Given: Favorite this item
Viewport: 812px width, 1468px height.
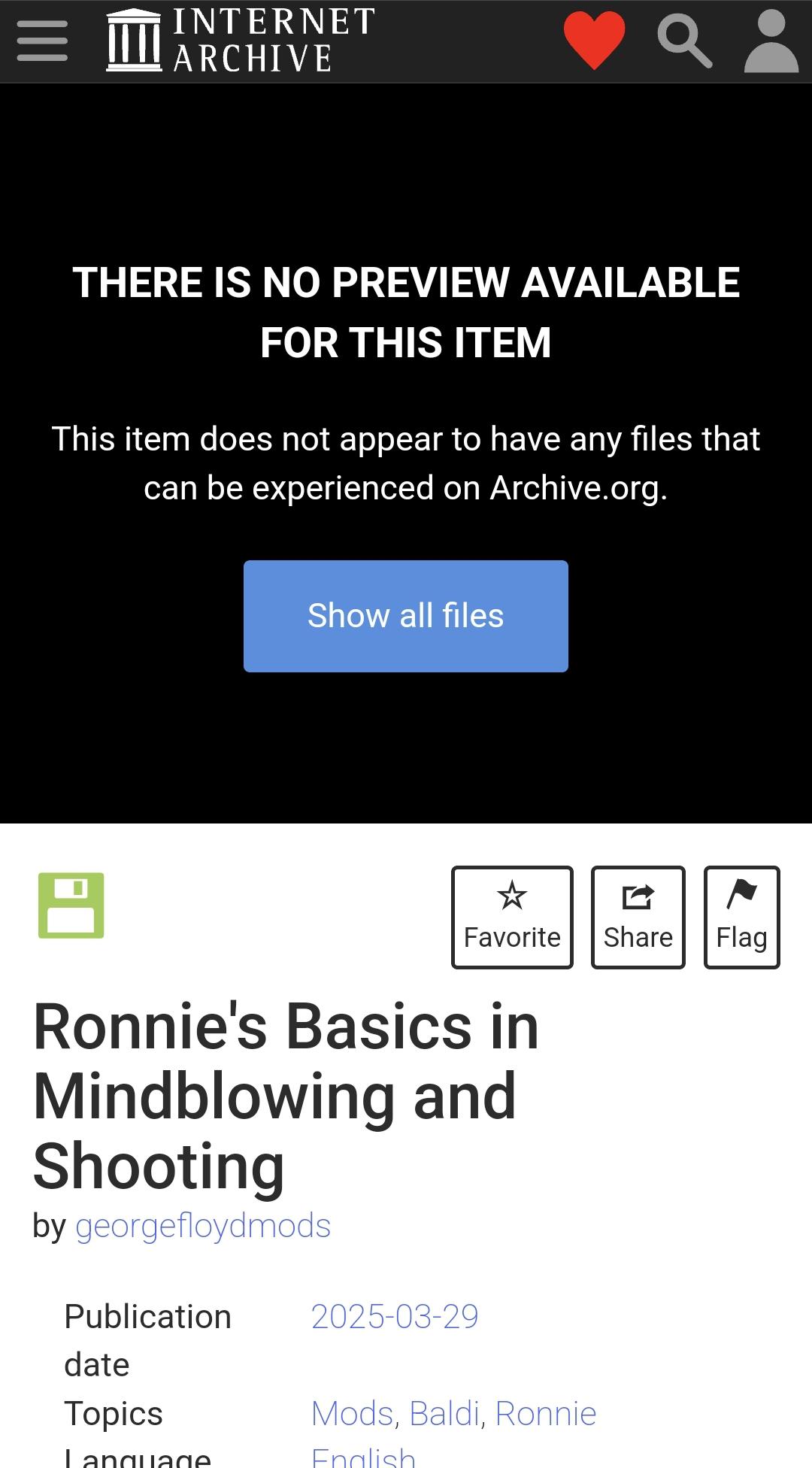Looking at the screenshot, I should [x=512, y=917].
